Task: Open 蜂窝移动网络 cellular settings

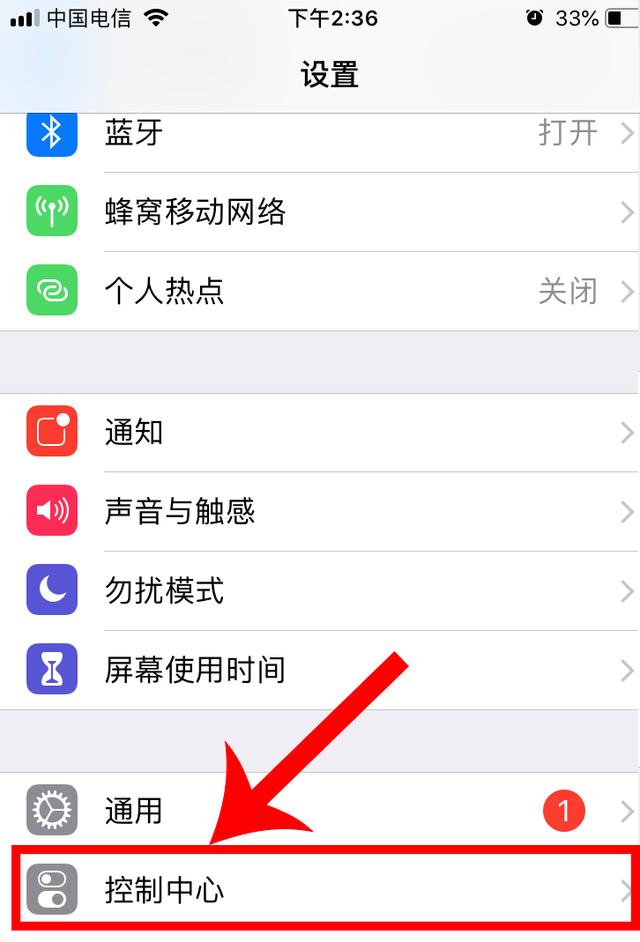Action: [x=320, y=212]
